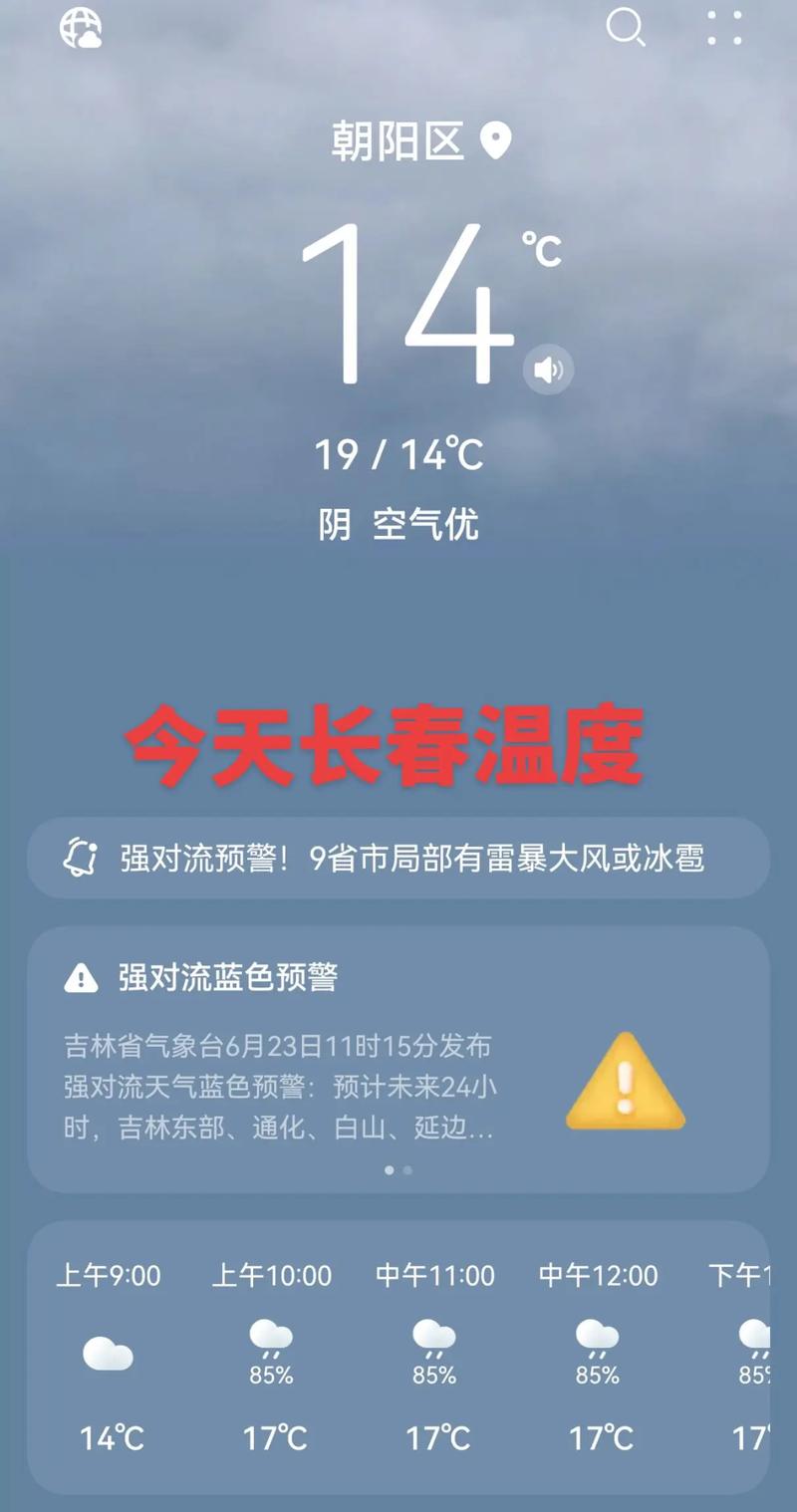This screenshot has height=1512, width=797.
Task: Tap the city name 朝阳区
Action: (x=398, y=139)
